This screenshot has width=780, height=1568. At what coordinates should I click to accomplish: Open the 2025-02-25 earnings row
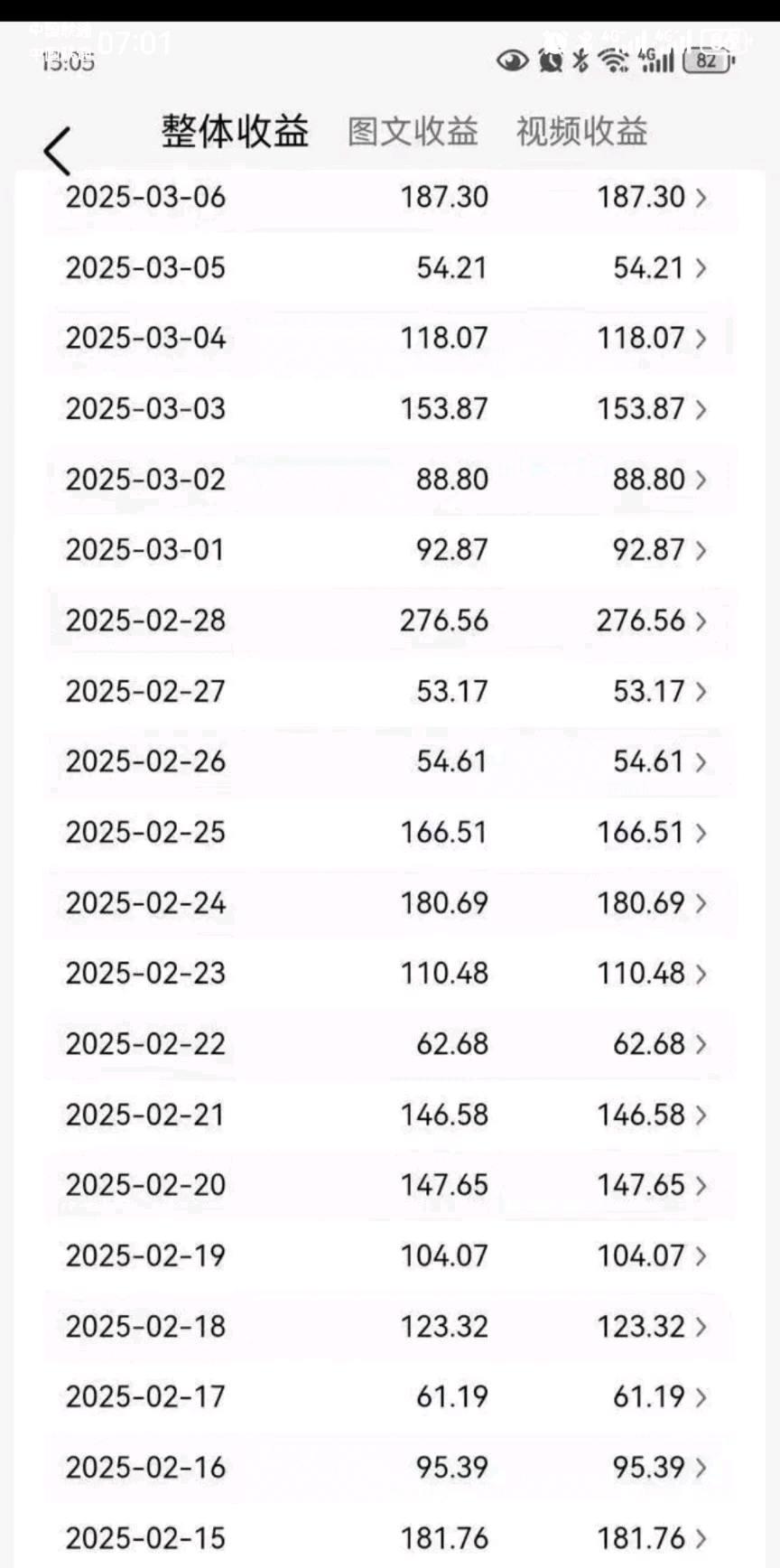tap(388, 832)
